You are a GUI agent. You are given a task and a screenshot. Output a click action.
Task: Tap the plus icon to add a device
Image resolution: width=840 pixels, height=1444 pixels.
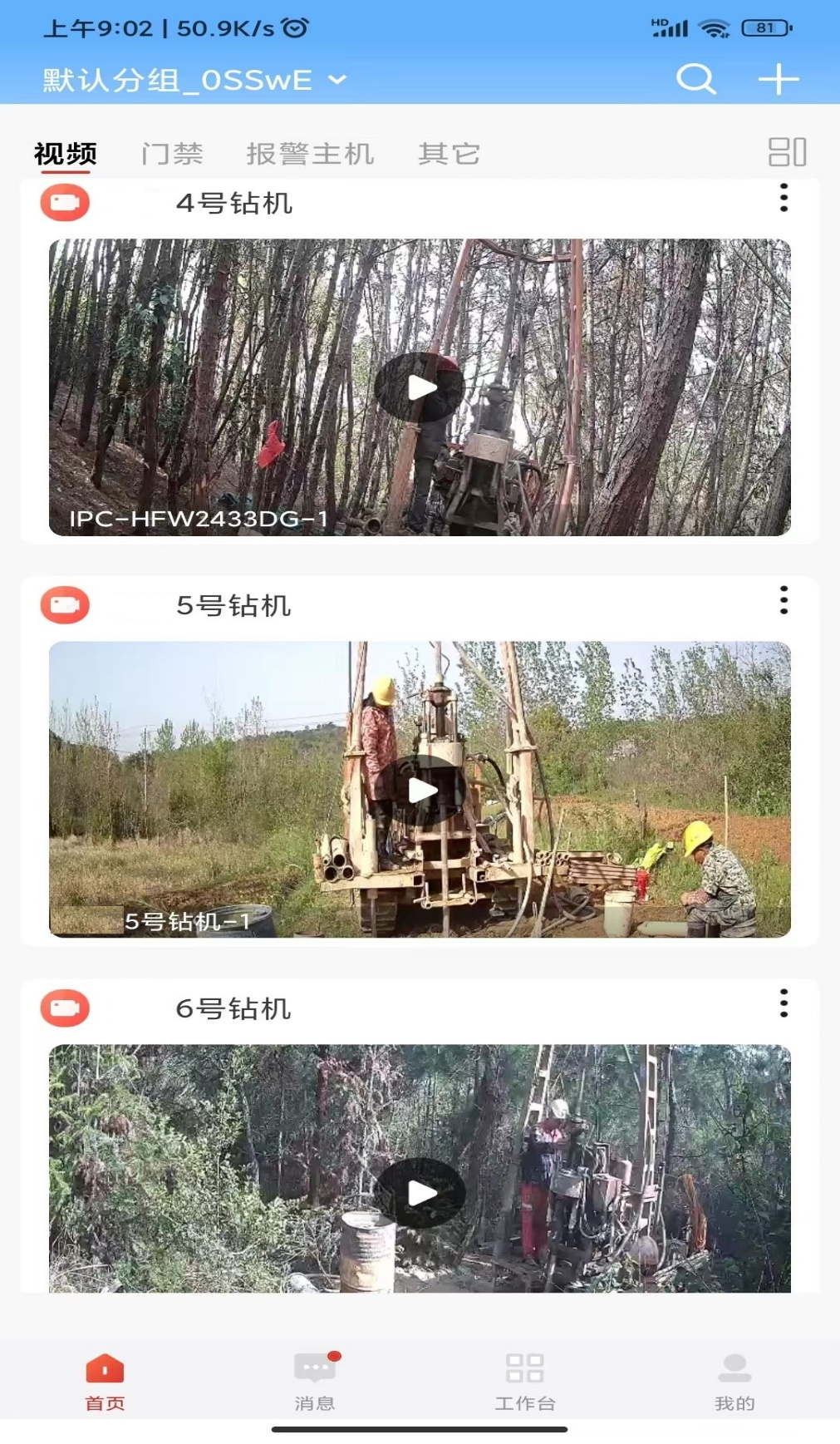[778, 80]
